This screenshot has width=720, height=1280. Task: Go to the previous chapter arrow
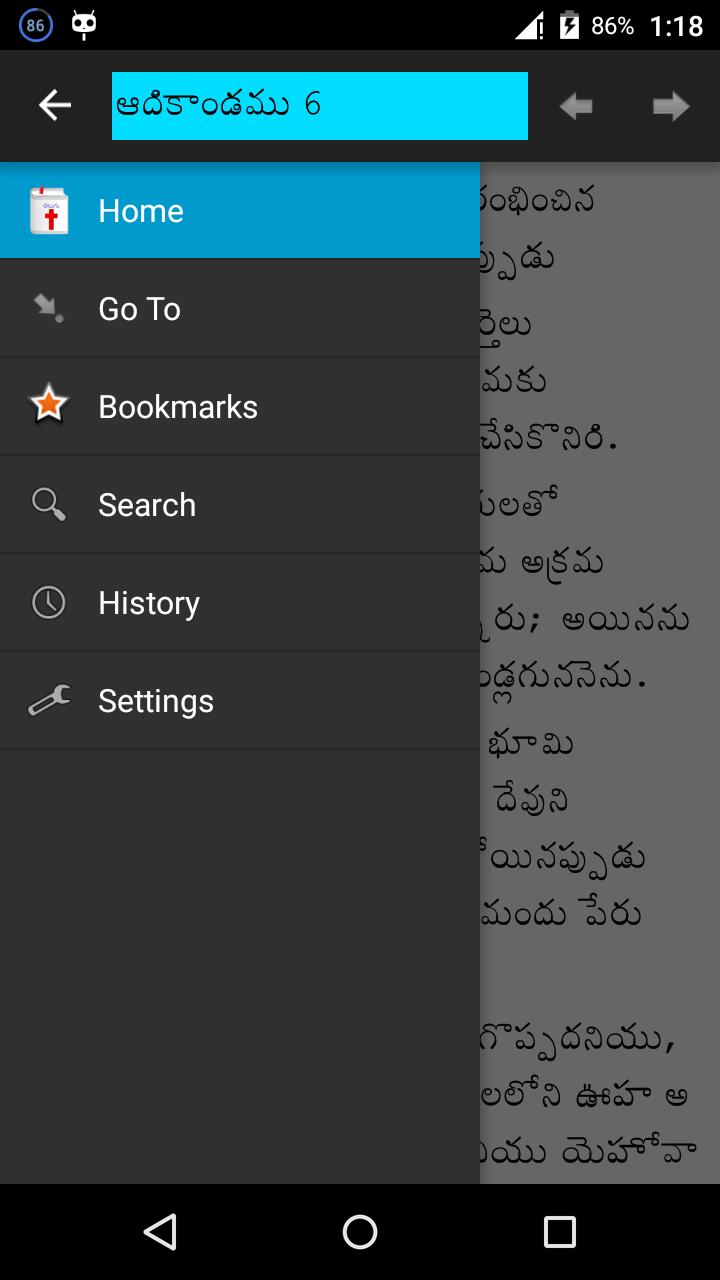coord(576,106)
